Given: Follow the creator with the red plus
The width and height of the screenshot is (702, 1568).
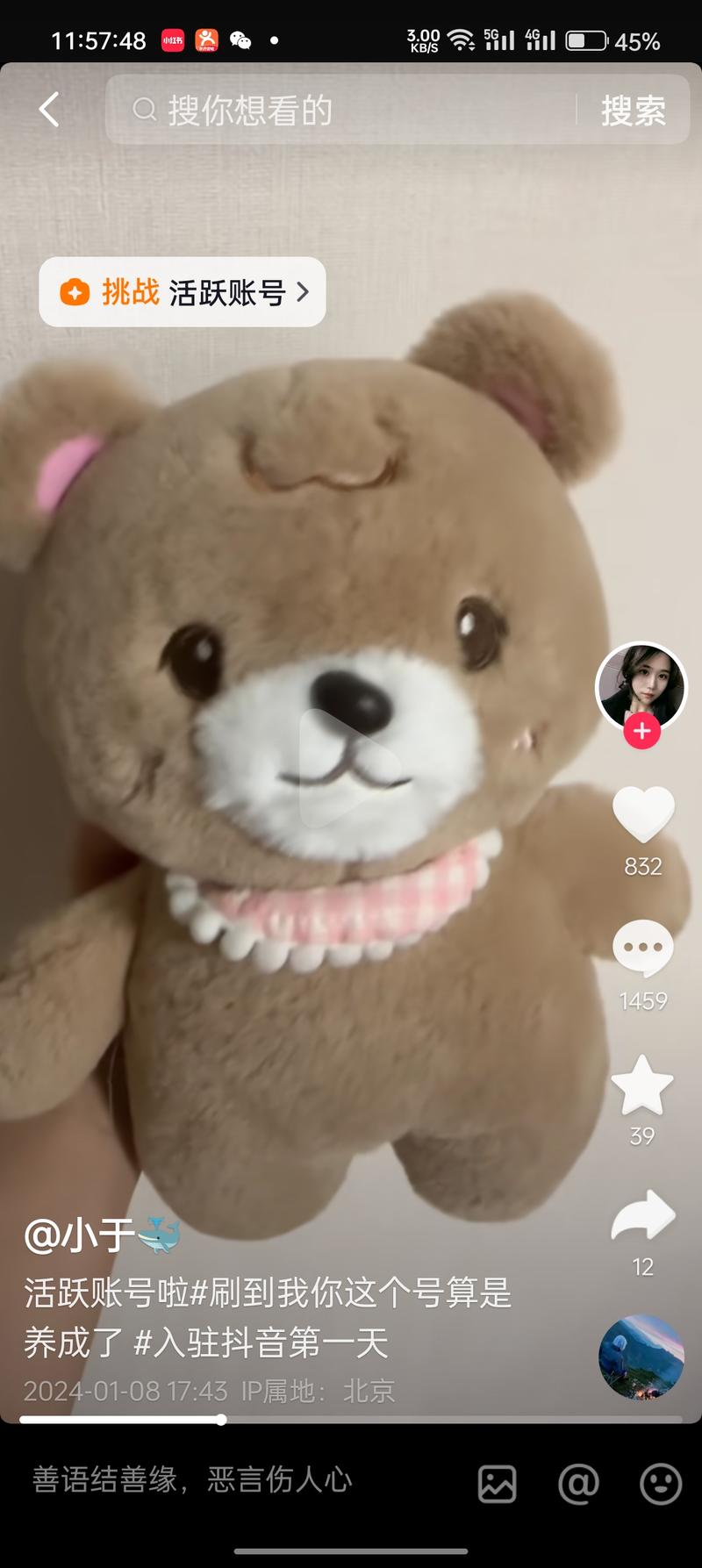Looking at the screenshot, I should point(641,731).
